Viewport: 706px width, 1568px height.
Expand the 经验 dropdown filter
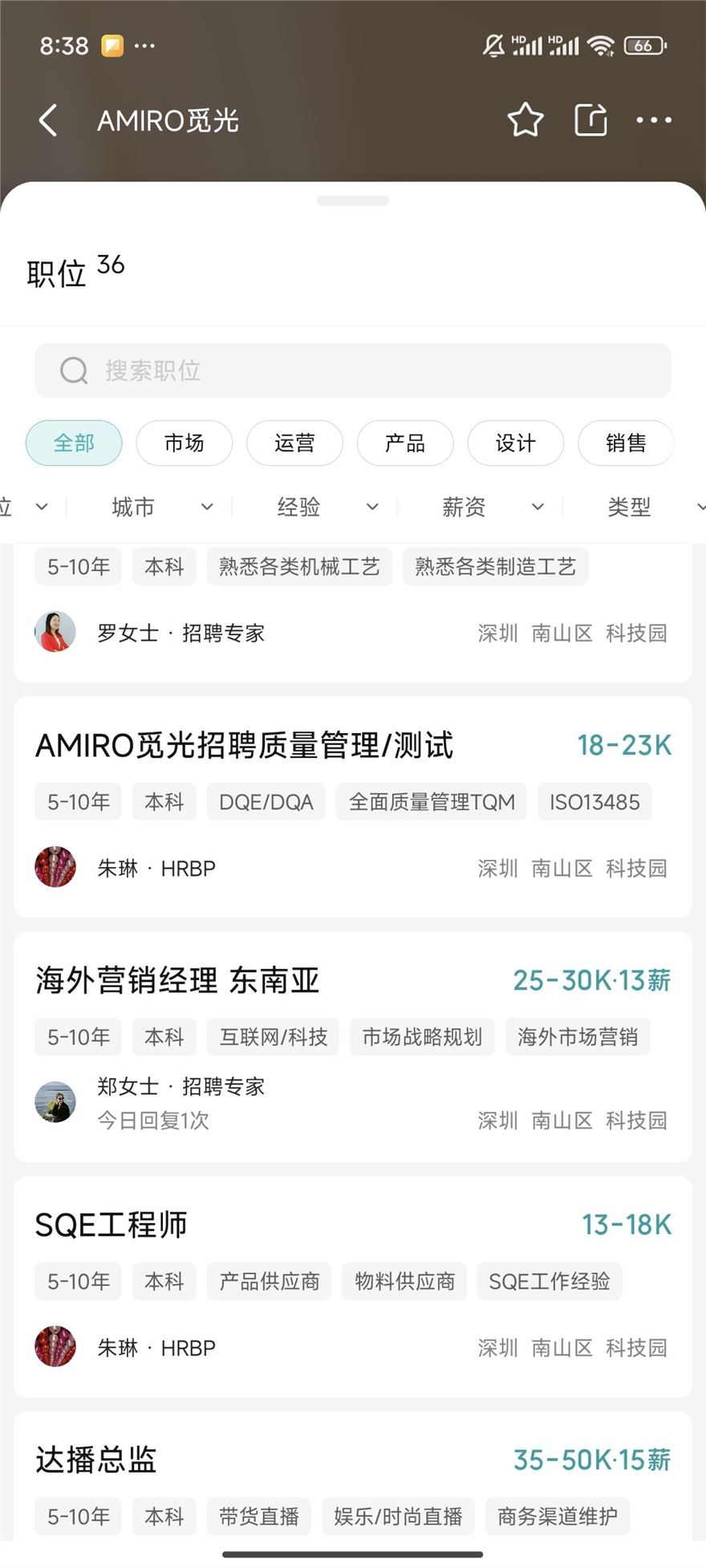click(x=327, y=507)
